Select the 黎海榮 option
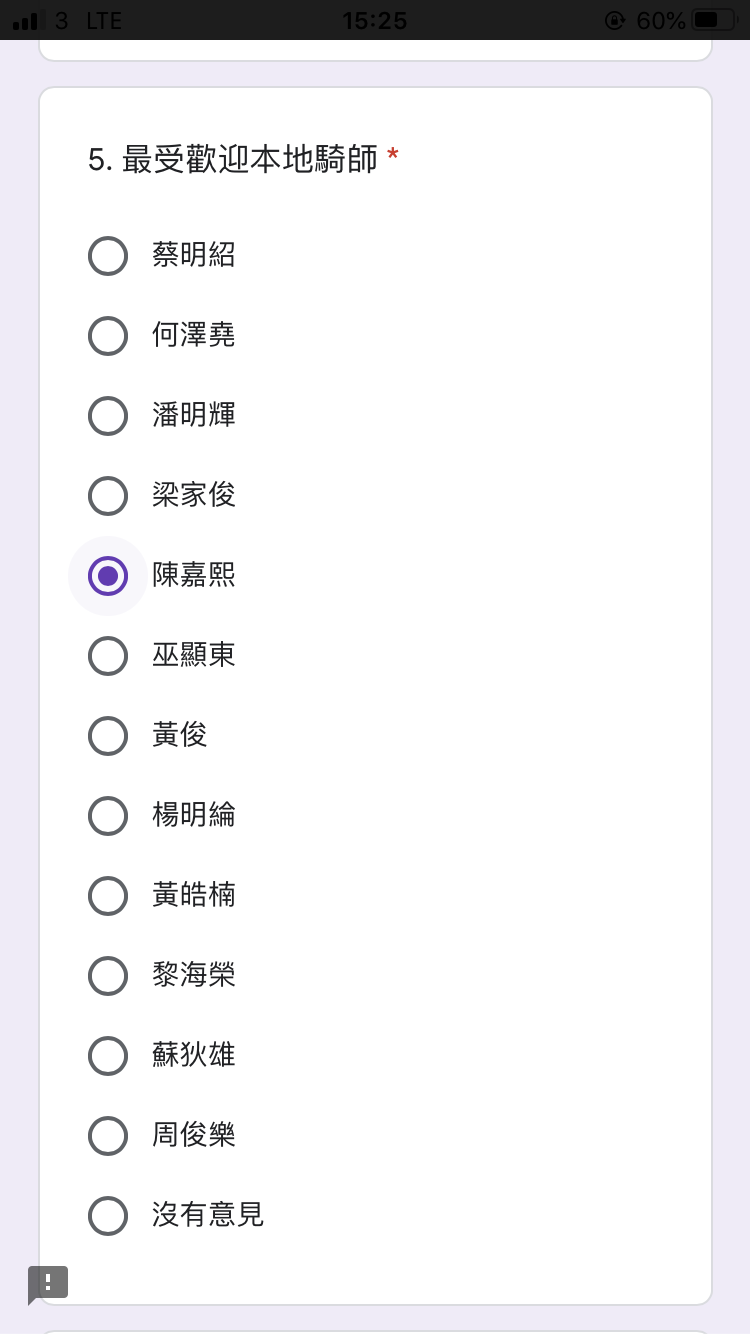The height and width of the screenshot is (1334, 750). 108,976
